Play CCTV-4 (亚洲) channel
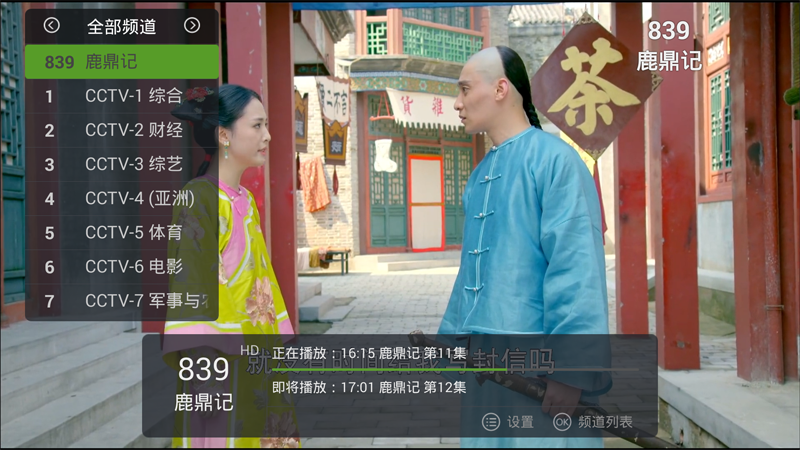800x450 pixels. pyautogui.click(x=121, y=198)
